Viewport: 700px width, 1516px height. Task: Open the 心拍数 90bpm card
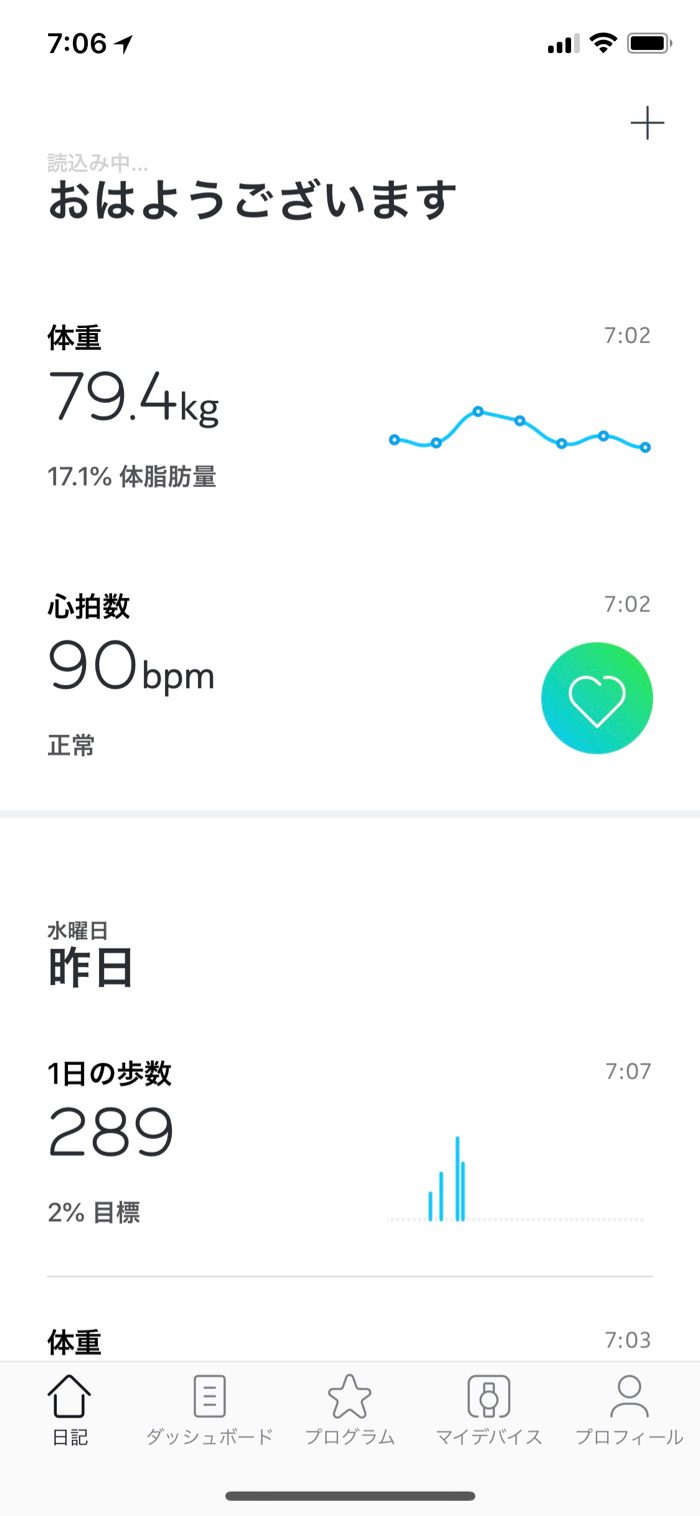pyautogui.click(x=350, y=675)
